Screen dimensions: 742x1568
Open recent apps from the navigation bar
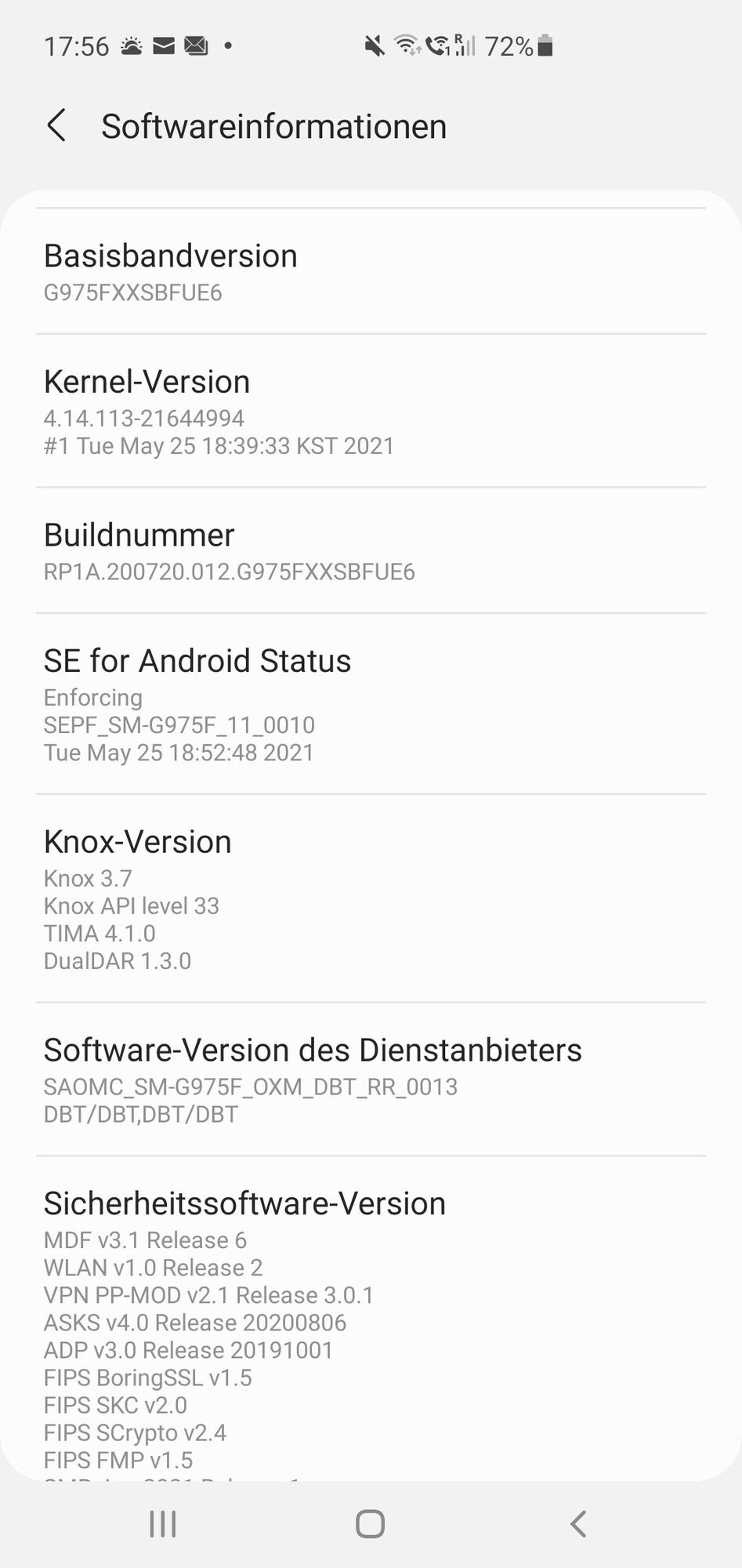tap(163, 1524)
